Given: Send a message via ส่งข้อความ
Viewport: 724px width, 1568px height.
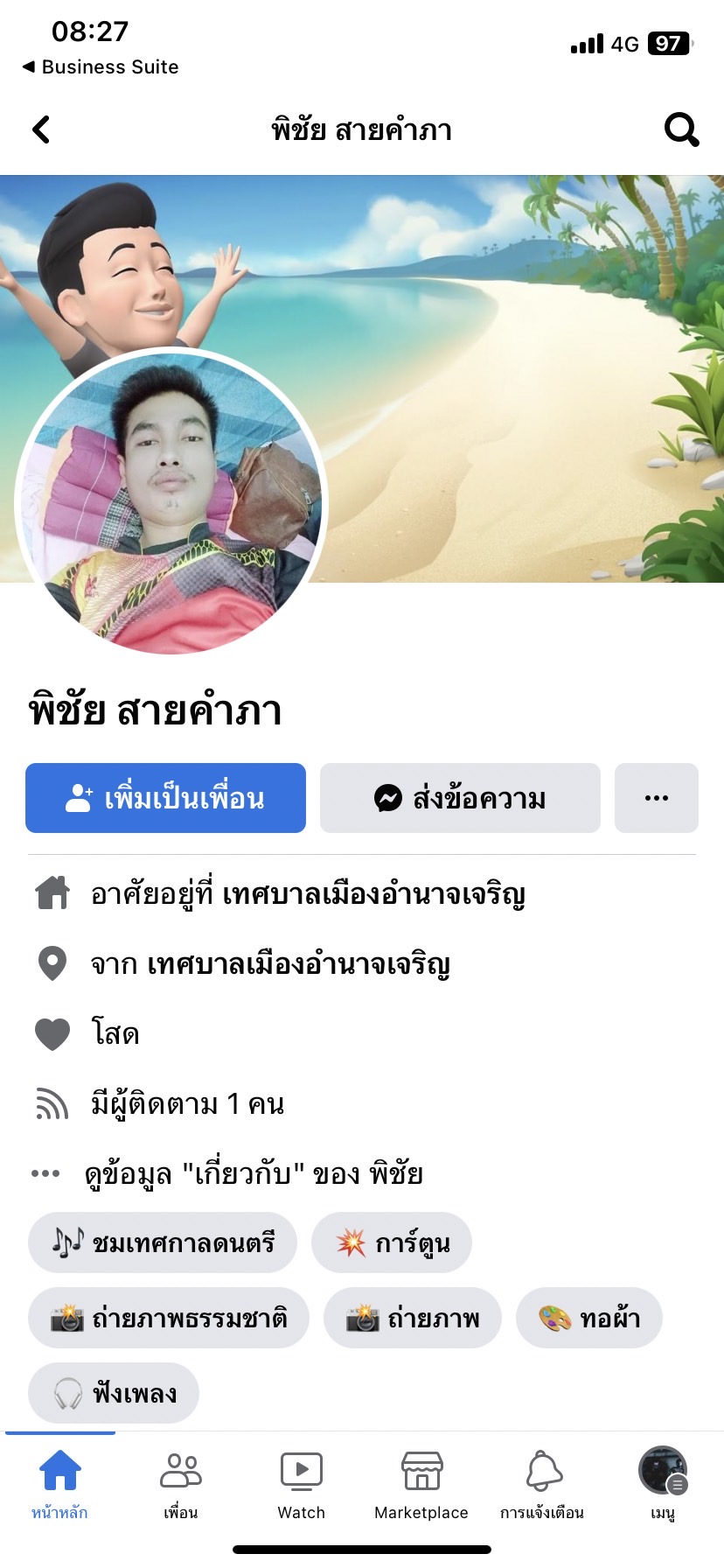Looking at the screenshot, I should point(460,798).
